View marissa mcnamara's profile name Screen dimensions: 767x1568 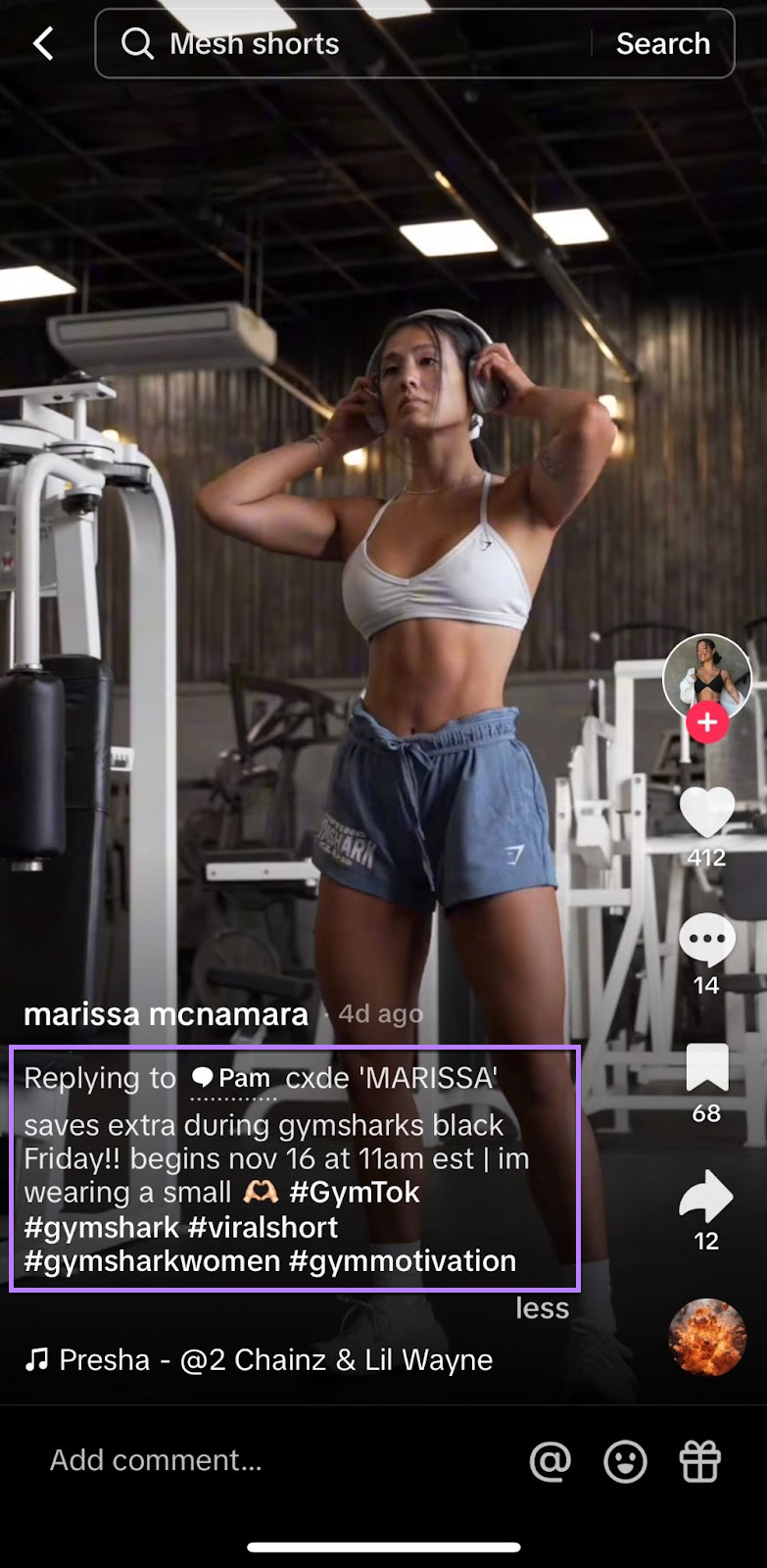[x=167, y=1013]
